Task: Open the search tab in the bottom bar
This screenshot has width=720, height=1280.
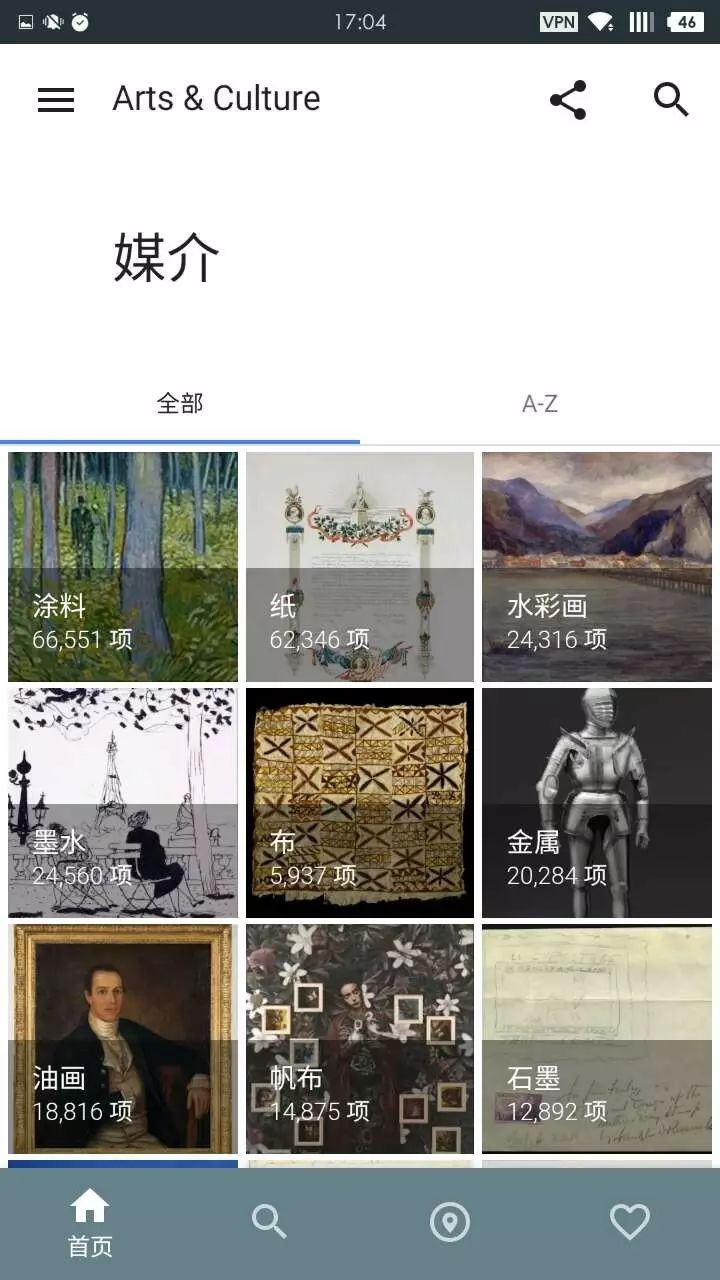Action: point(269,1222)
